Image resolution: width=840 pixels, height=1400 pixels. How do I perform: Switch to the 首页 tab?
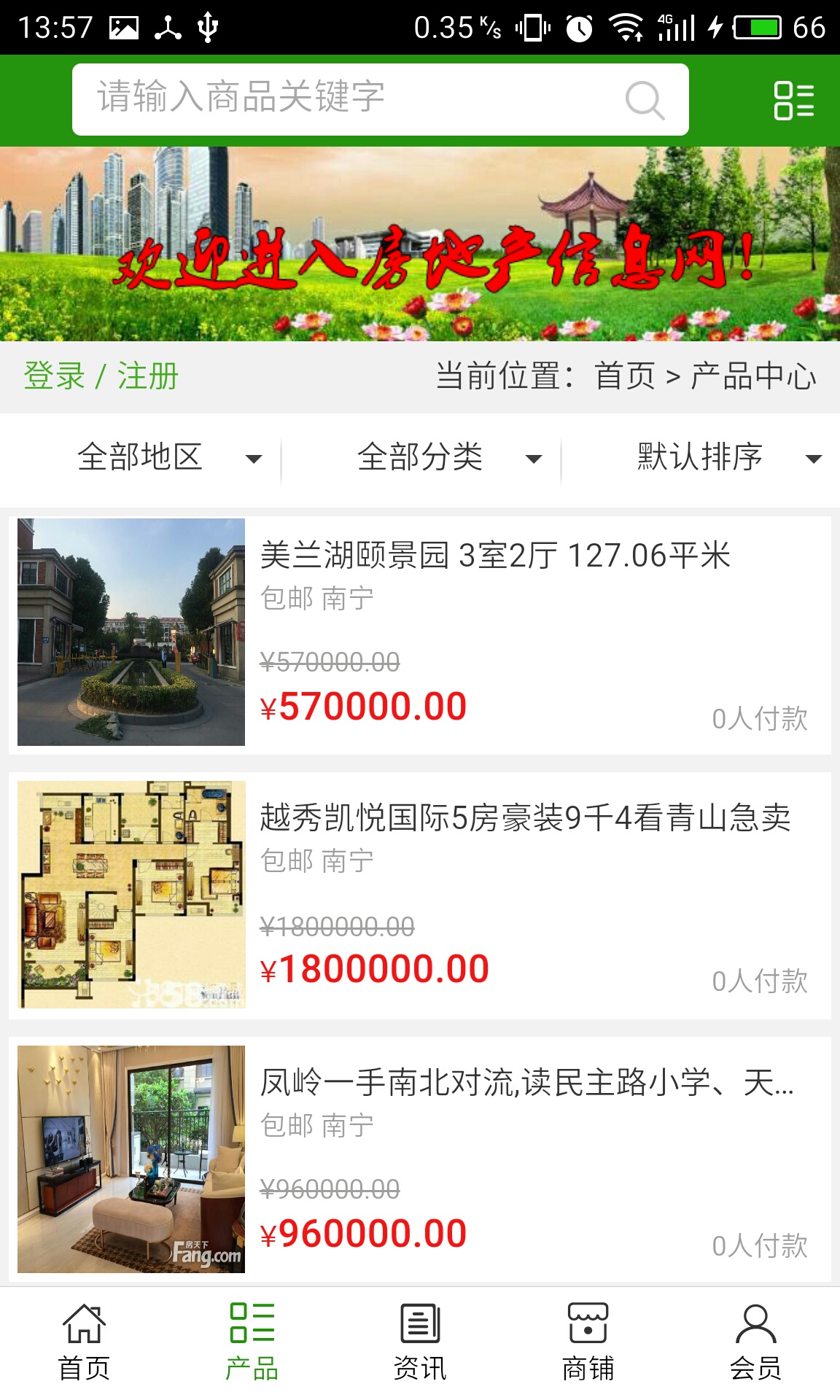(84, 1343)
